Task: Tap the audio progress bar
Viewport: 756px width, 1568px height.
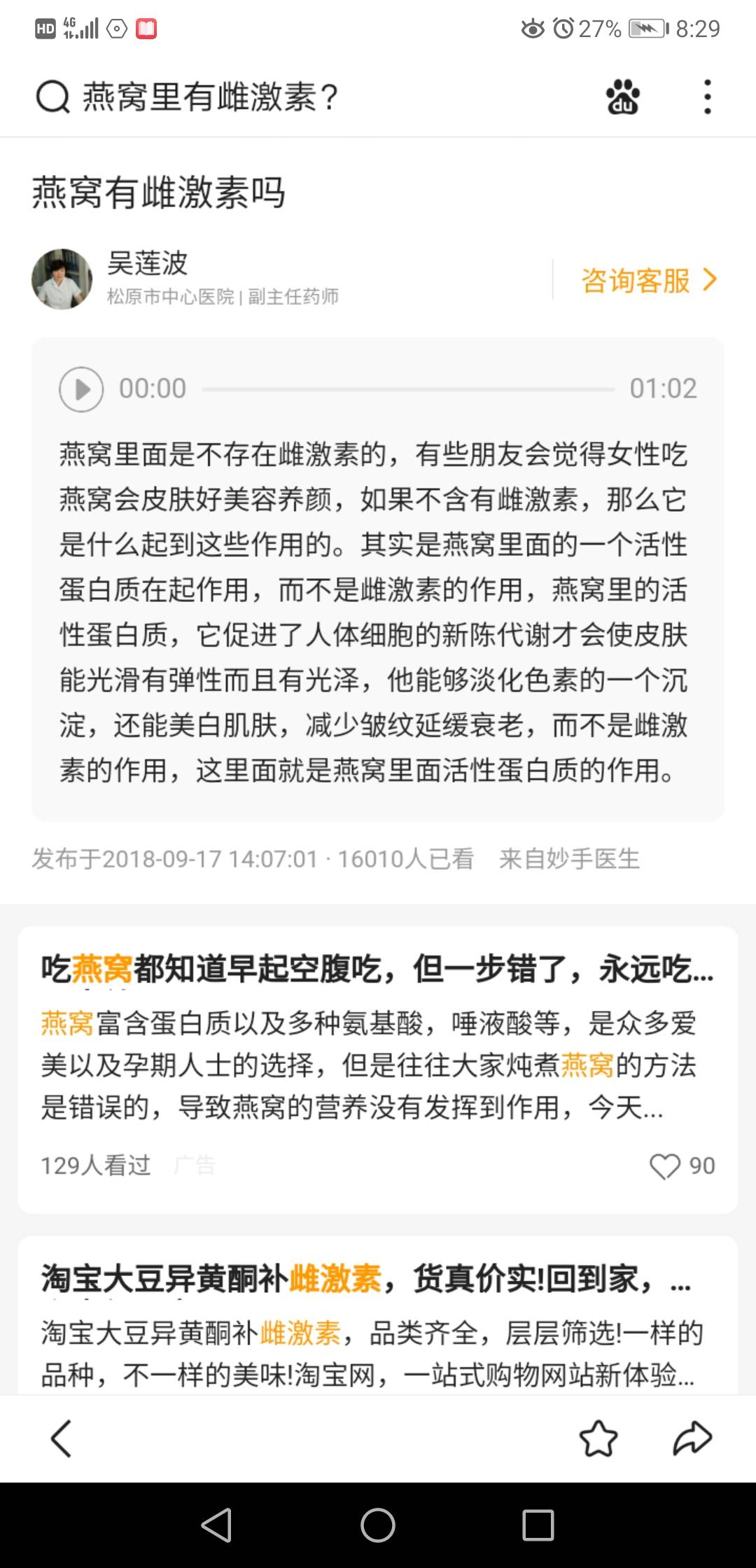Action: click(406, 390)
